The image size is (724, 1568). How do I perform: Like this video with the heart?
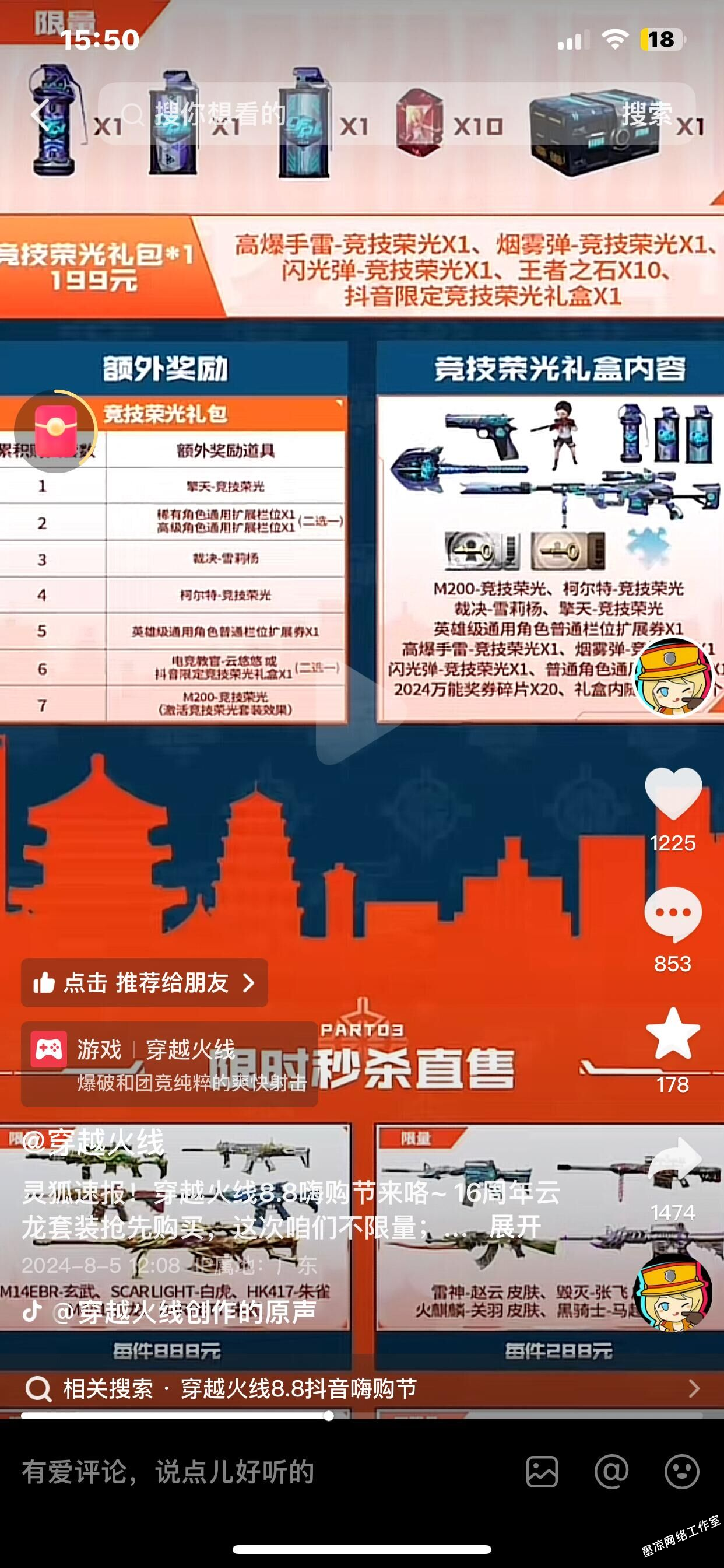(672, 793)
